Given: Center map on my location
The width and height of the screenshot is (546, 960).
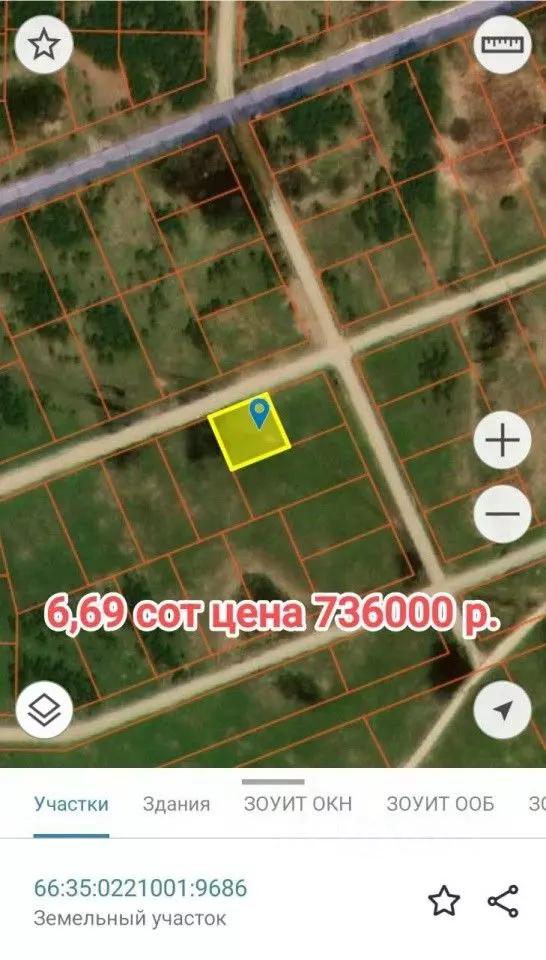Looking at the screenshot, I should click(x=502, y=710).
